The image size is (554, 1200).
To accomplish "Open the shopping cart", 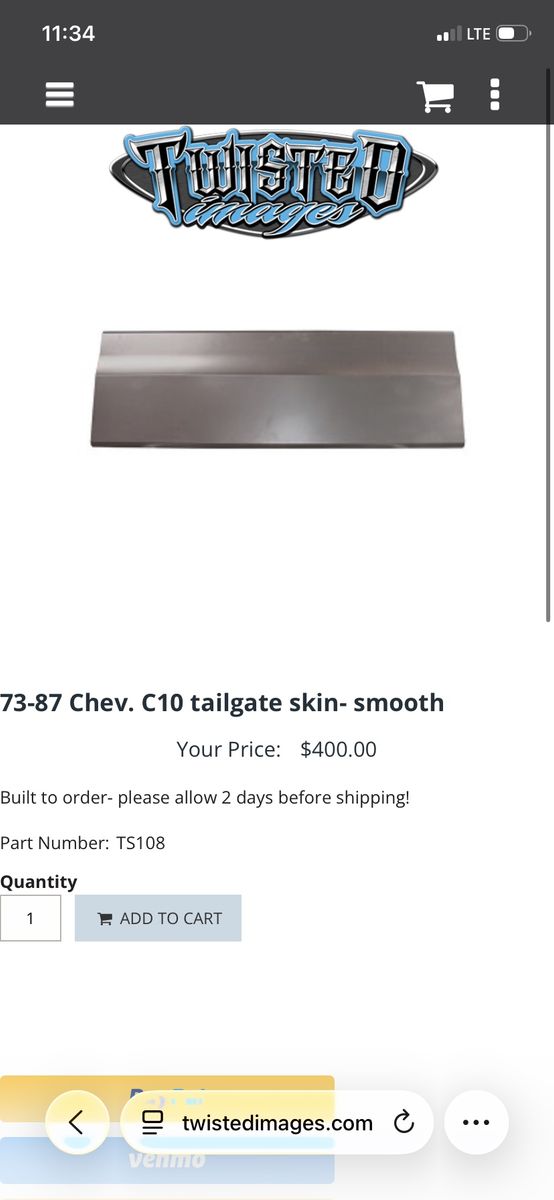I will point(435,95).
